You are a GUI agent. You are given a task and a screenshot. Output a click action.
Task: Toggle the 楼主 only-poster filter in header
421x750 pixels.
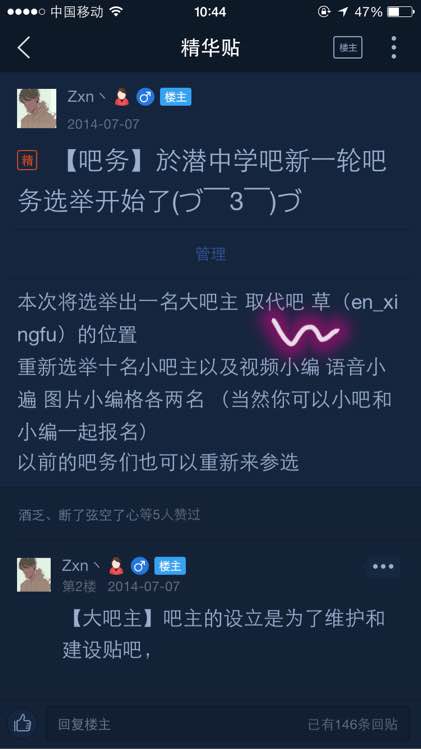click(348, 47)
